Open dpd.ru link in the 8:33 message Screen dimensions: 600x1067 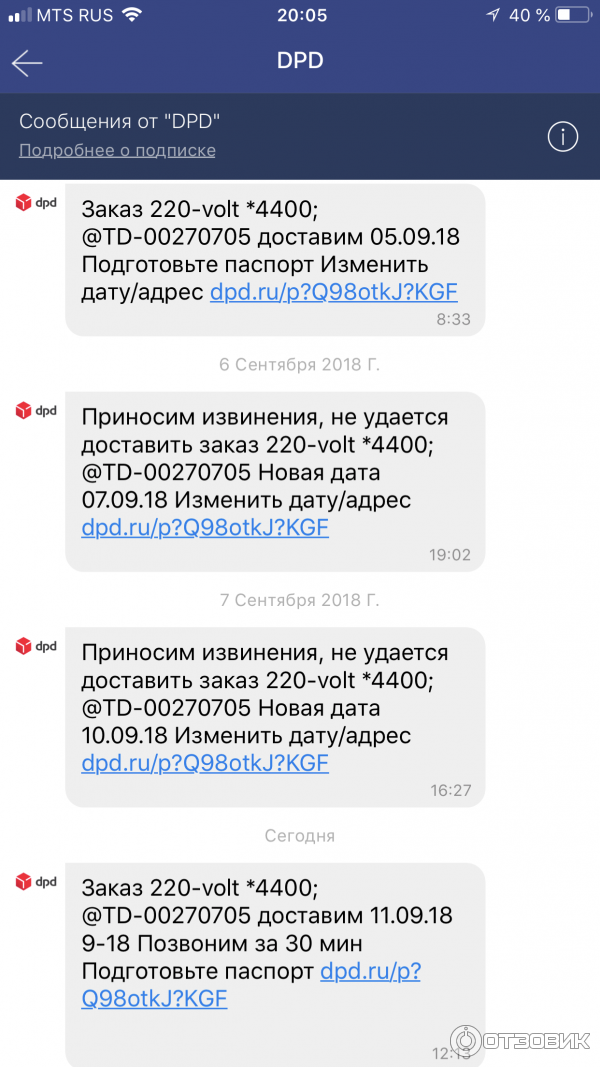pos(333,292)
